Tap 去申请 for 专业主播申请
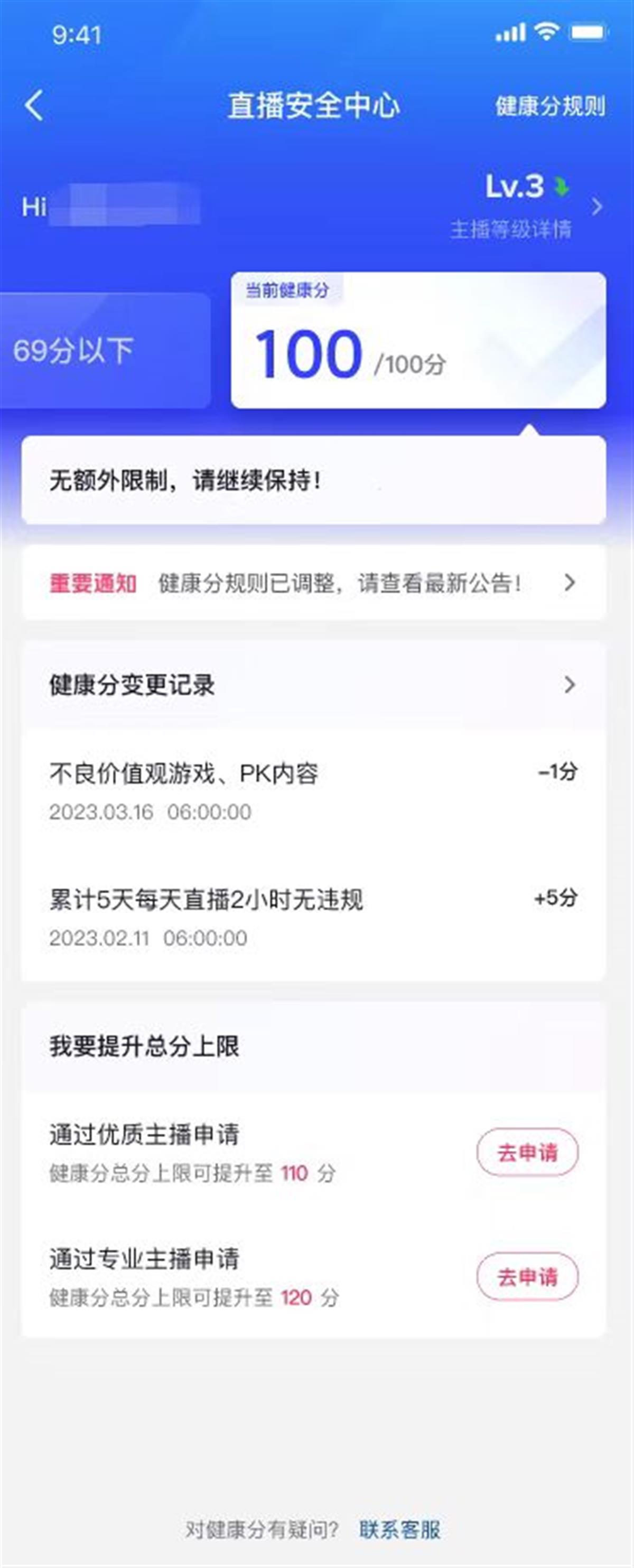Screen dimensions: 634x1568 click(527, 1276)
